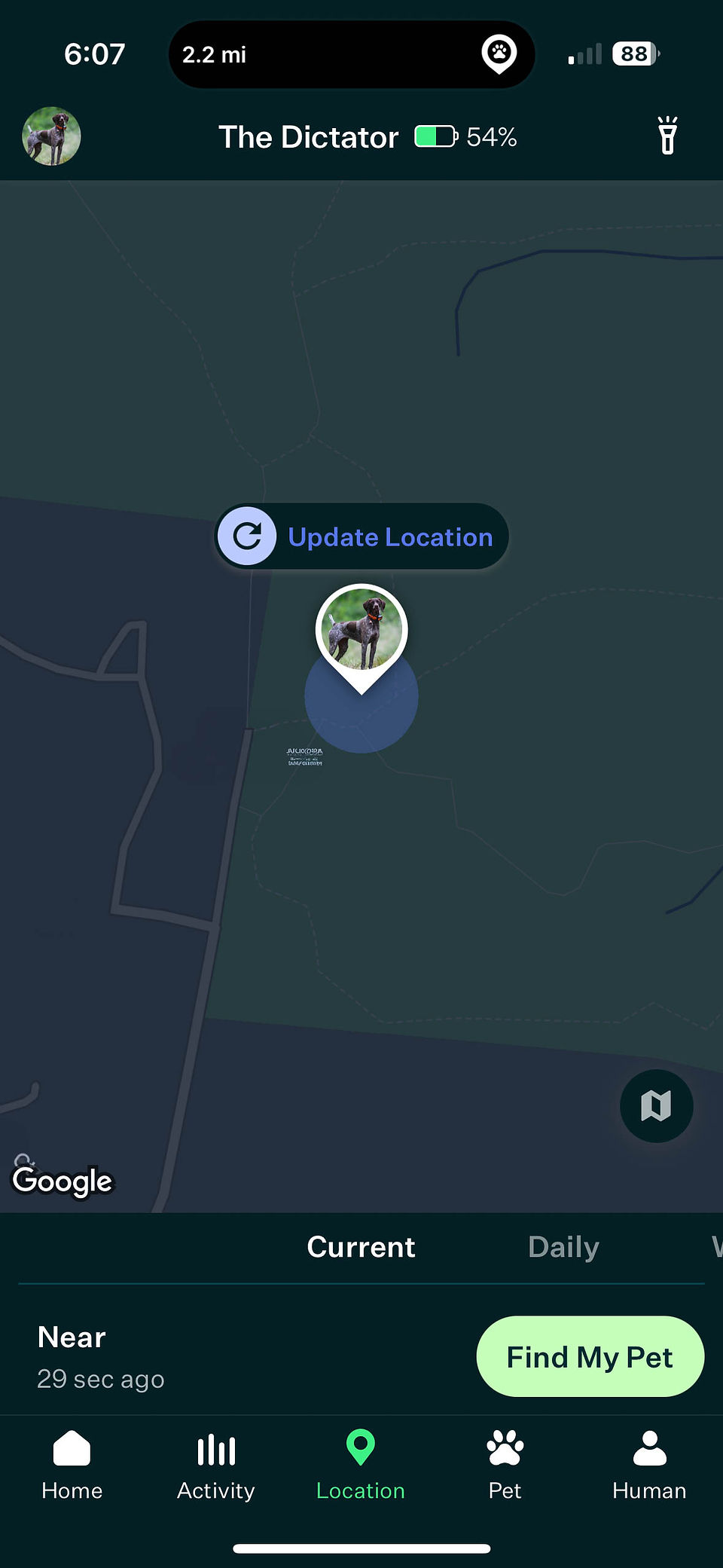The image size is (723, 1568).
Task: Switch to the Human tab
Action: click(649, 1466)
